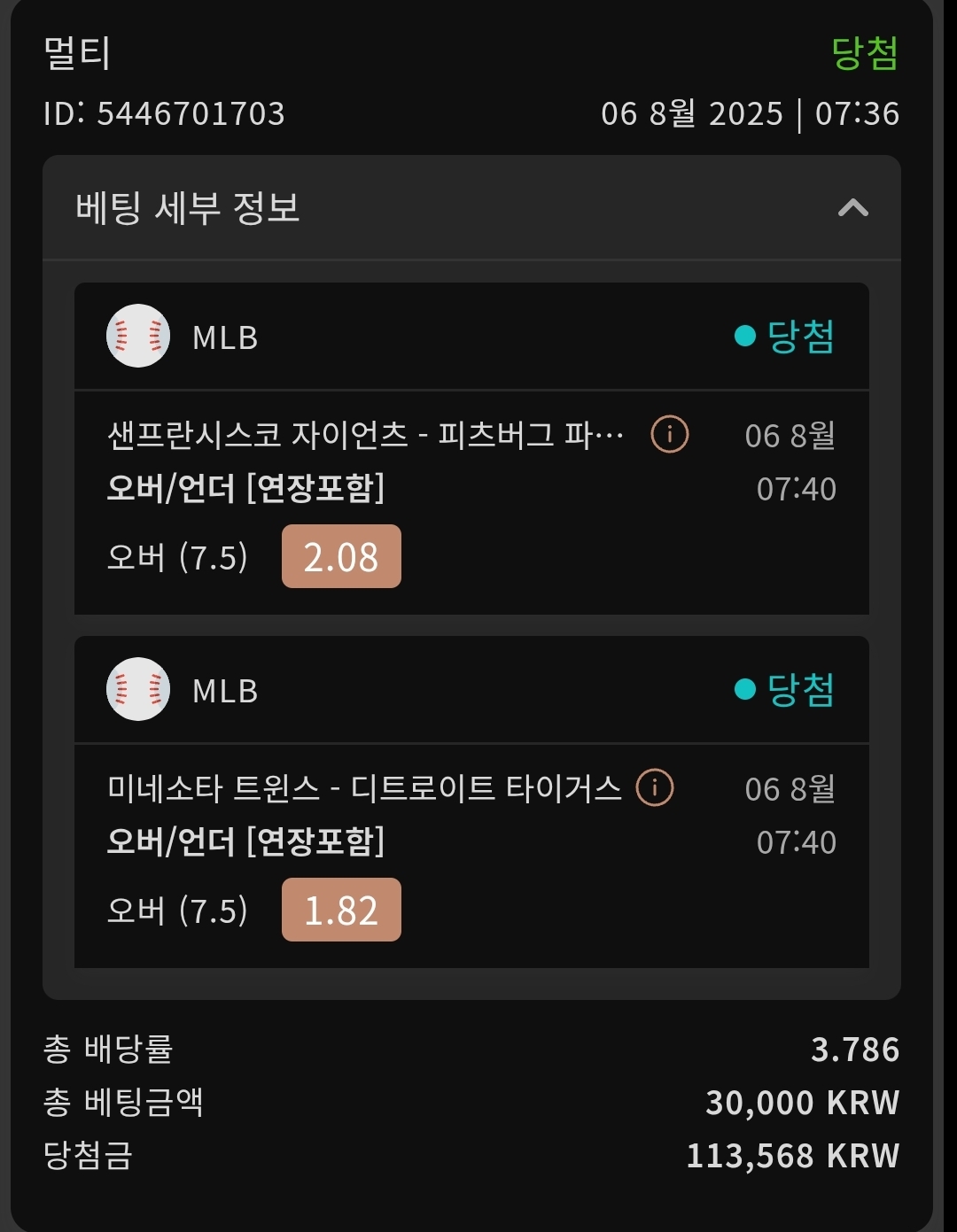Collapse the 베팅 세부 정보 section
Viewport: 957px width, 1232px height.
pyautogui.click(x=852, y=208)
